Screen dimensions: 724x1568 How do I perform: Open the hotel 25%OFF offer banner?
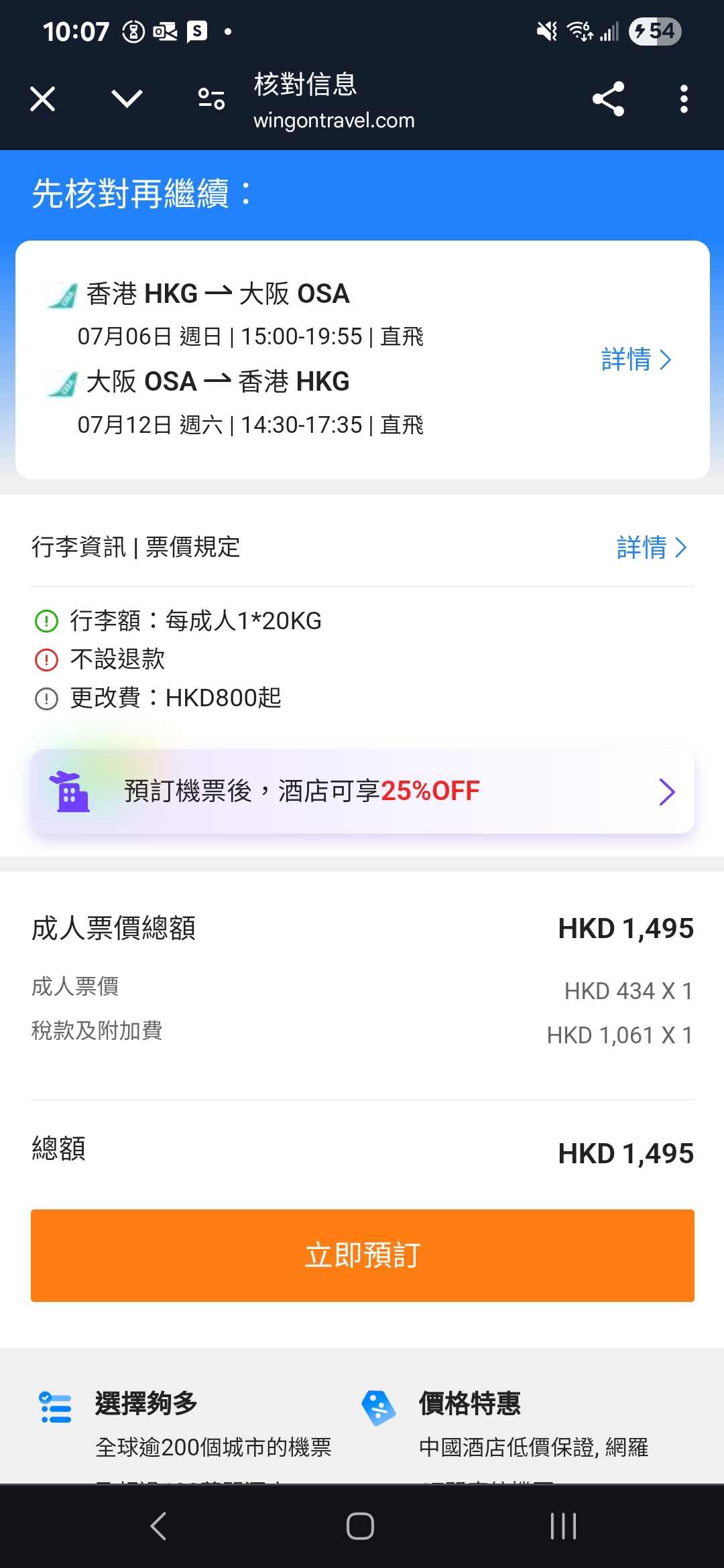coord(363,791)
